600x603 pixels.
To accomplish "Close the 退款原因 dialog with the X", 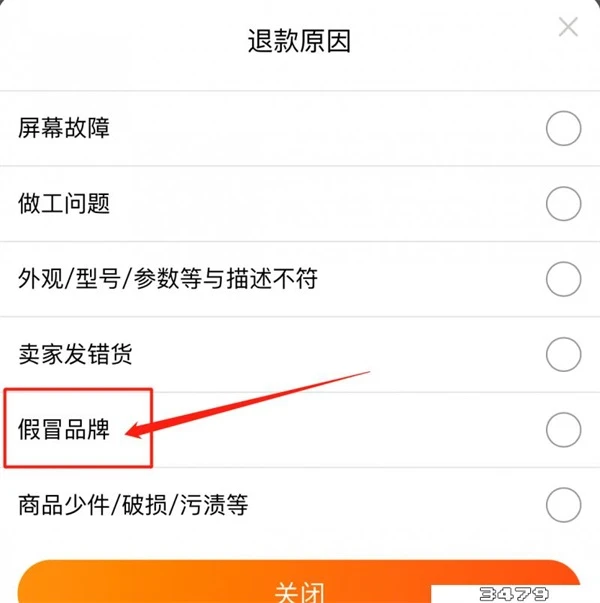I will point(568,27).
